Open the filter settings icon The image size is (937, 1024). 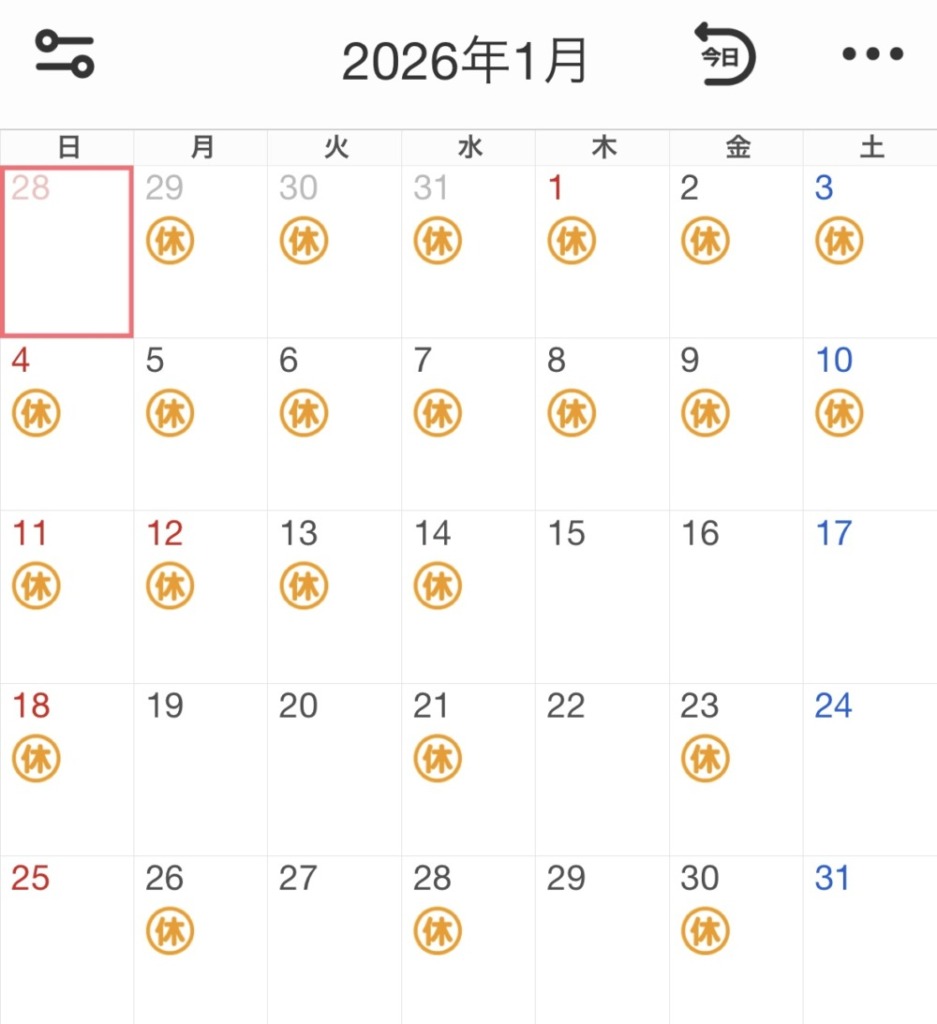tap(65, 53)
